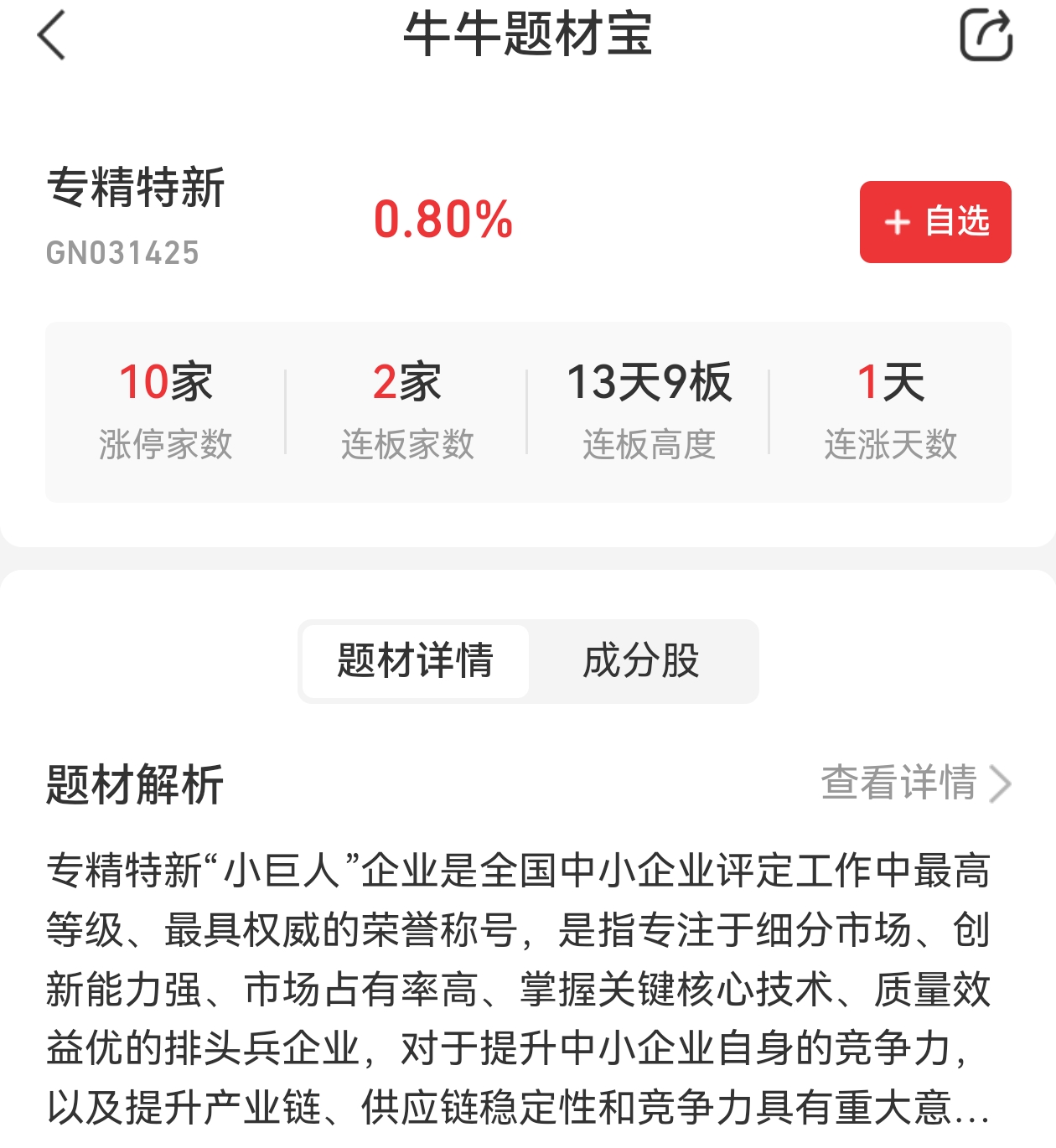1056x1148 pixels.
Task: Share this 牛牛题材宝 page
Action: (x=986, y=35)
